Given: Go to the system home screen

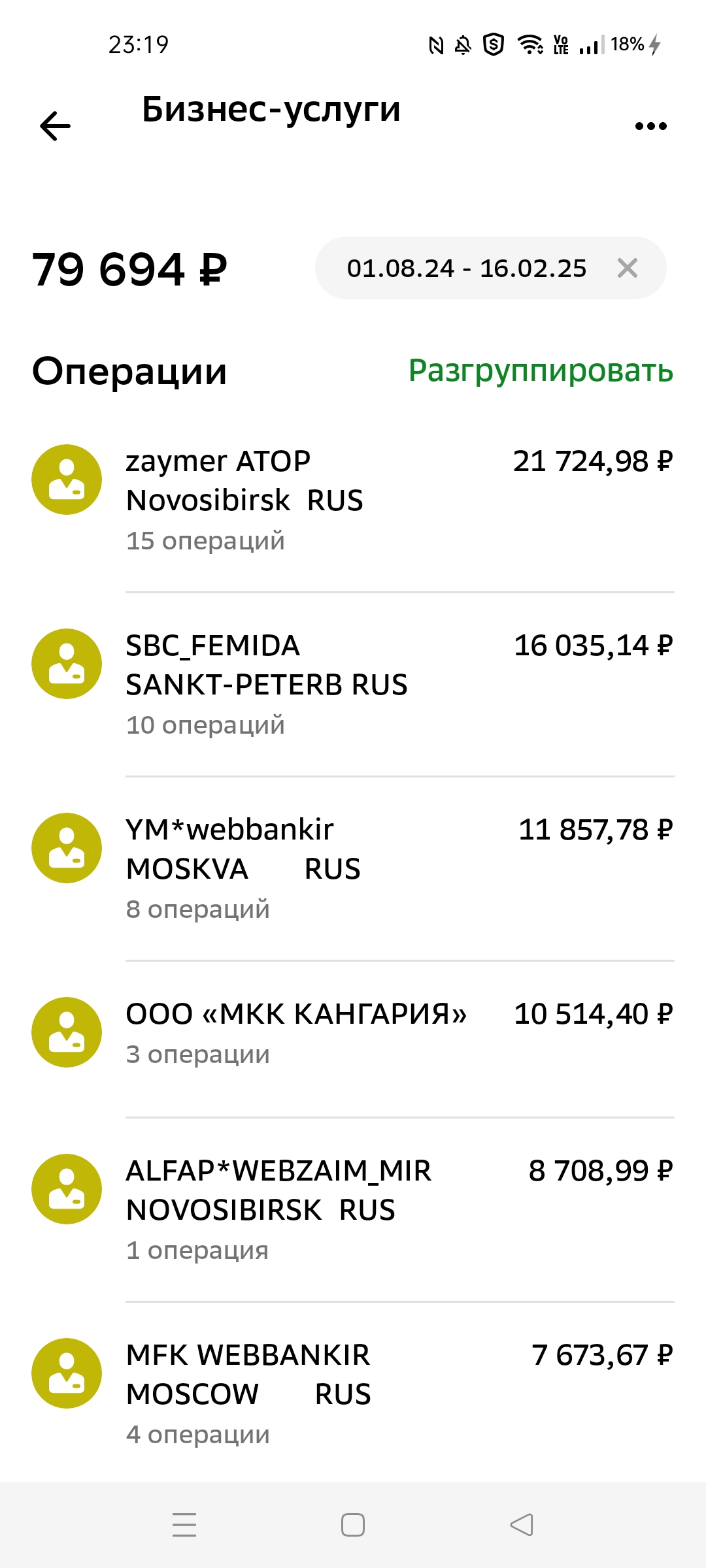Looking at the screenshot, I should [353, 1525].
